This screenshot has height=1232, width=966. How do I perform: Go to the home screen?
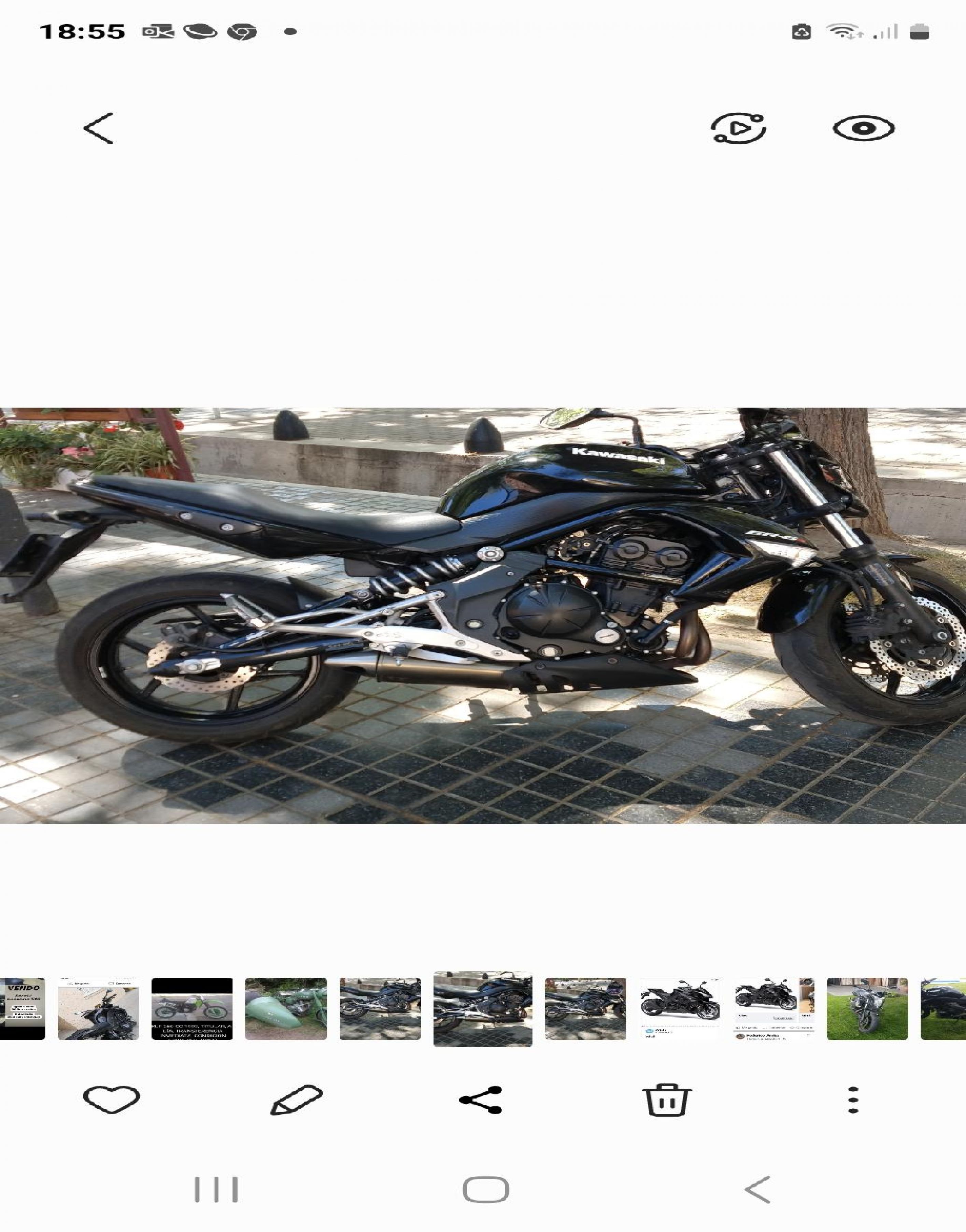tap(486, 1190)
